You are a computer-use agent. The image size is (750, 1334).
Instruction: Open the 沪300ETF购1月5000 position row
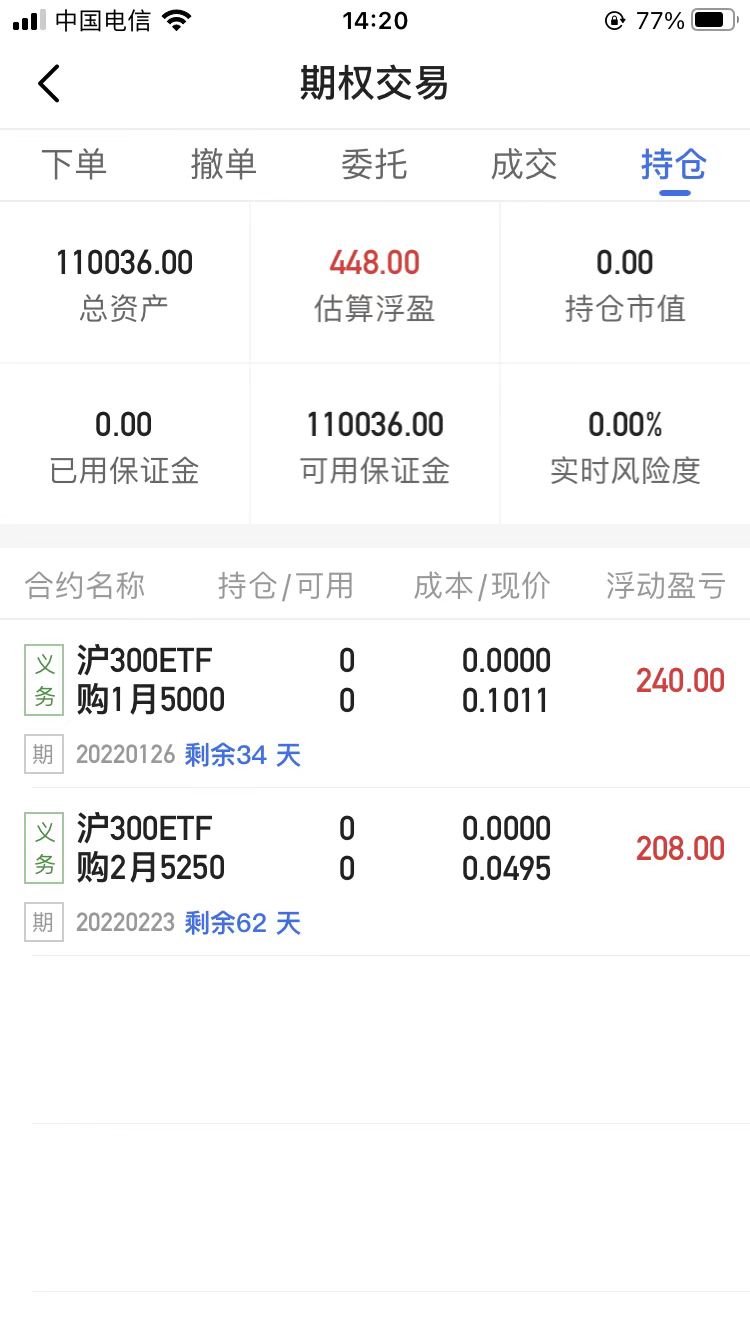375,704
